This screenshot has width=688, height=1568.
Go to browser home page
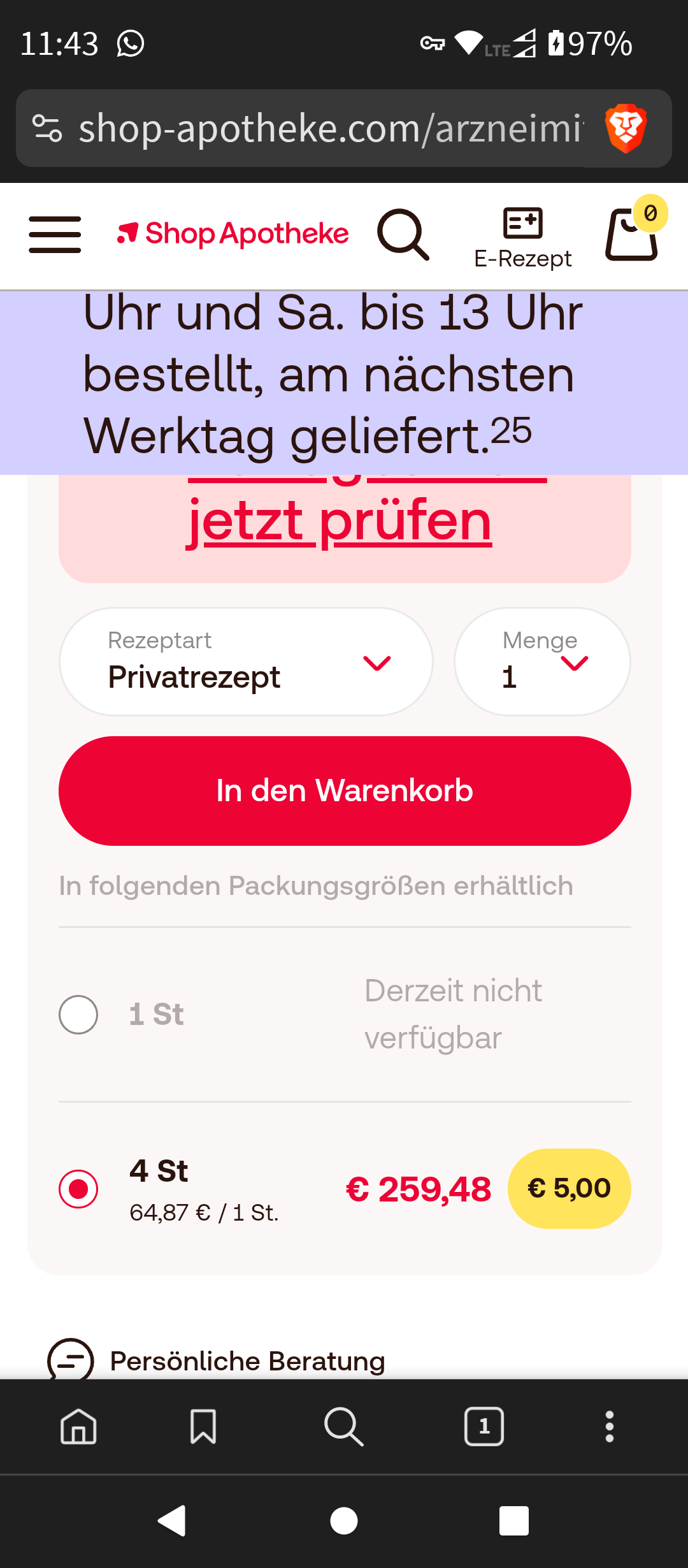(78, 1426)
